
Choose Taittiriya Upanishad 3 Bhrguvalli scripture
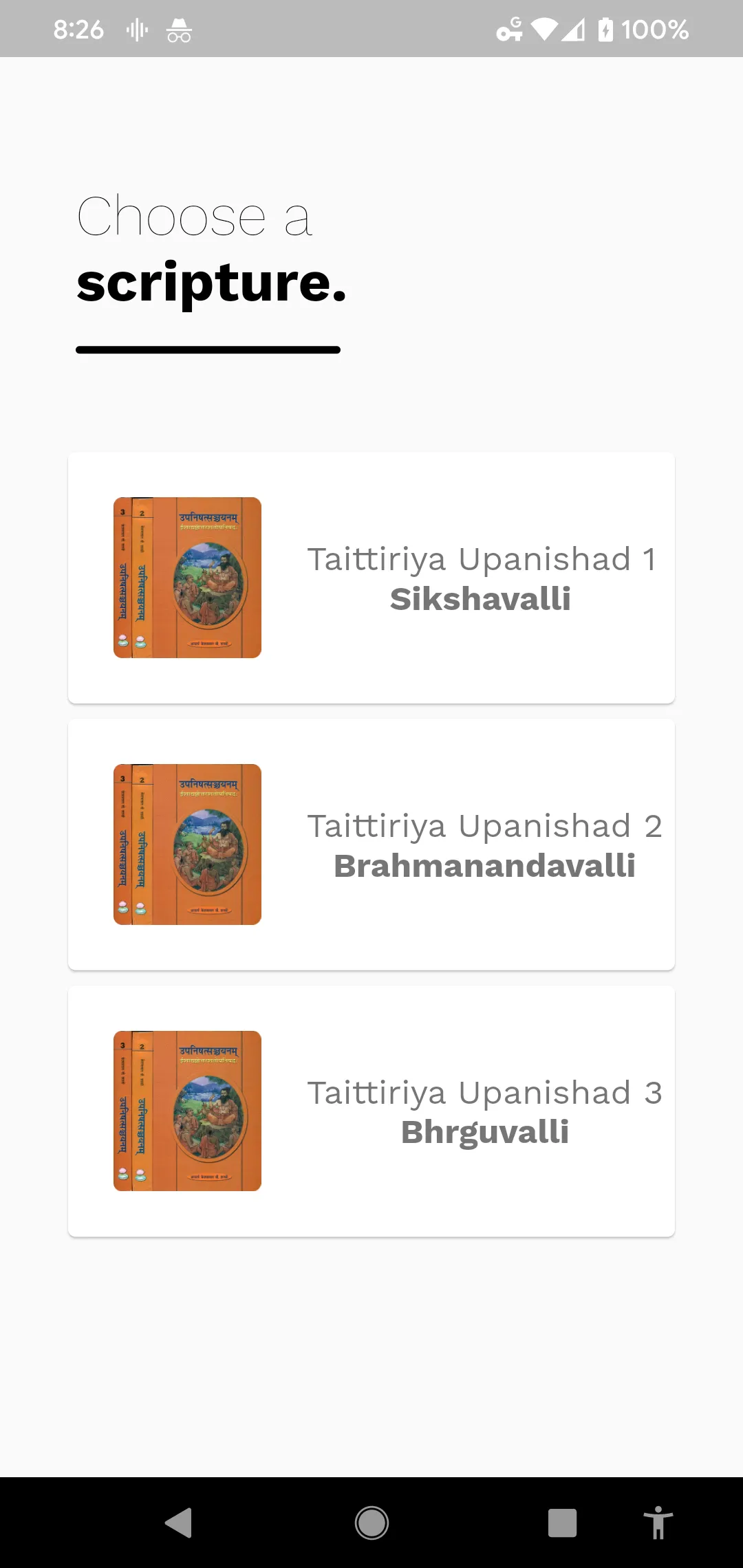point(371,1111)
